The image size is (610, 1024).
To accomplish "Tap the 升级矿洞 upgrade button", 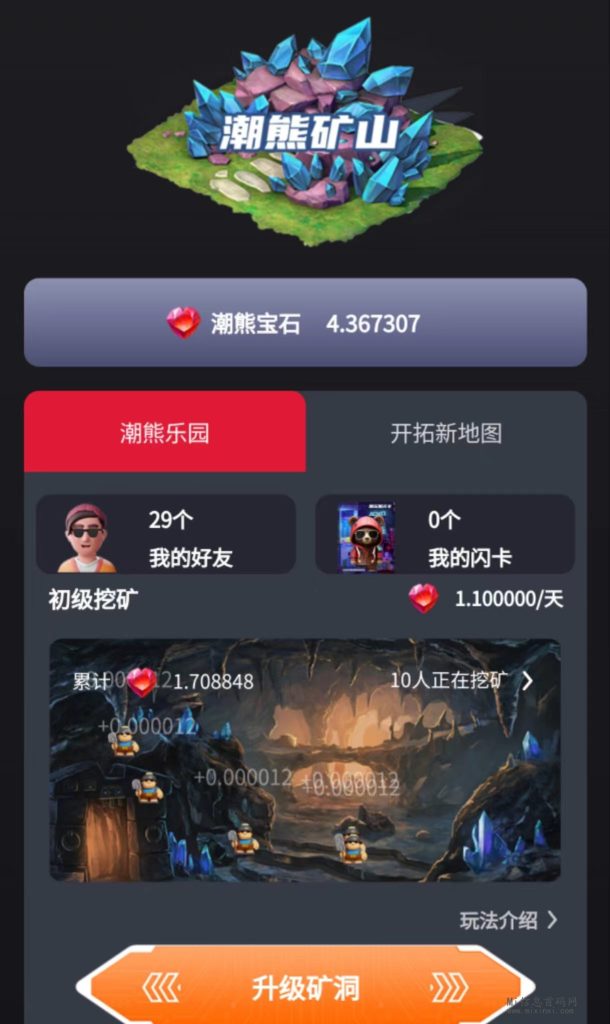I will tap(305, 988).
